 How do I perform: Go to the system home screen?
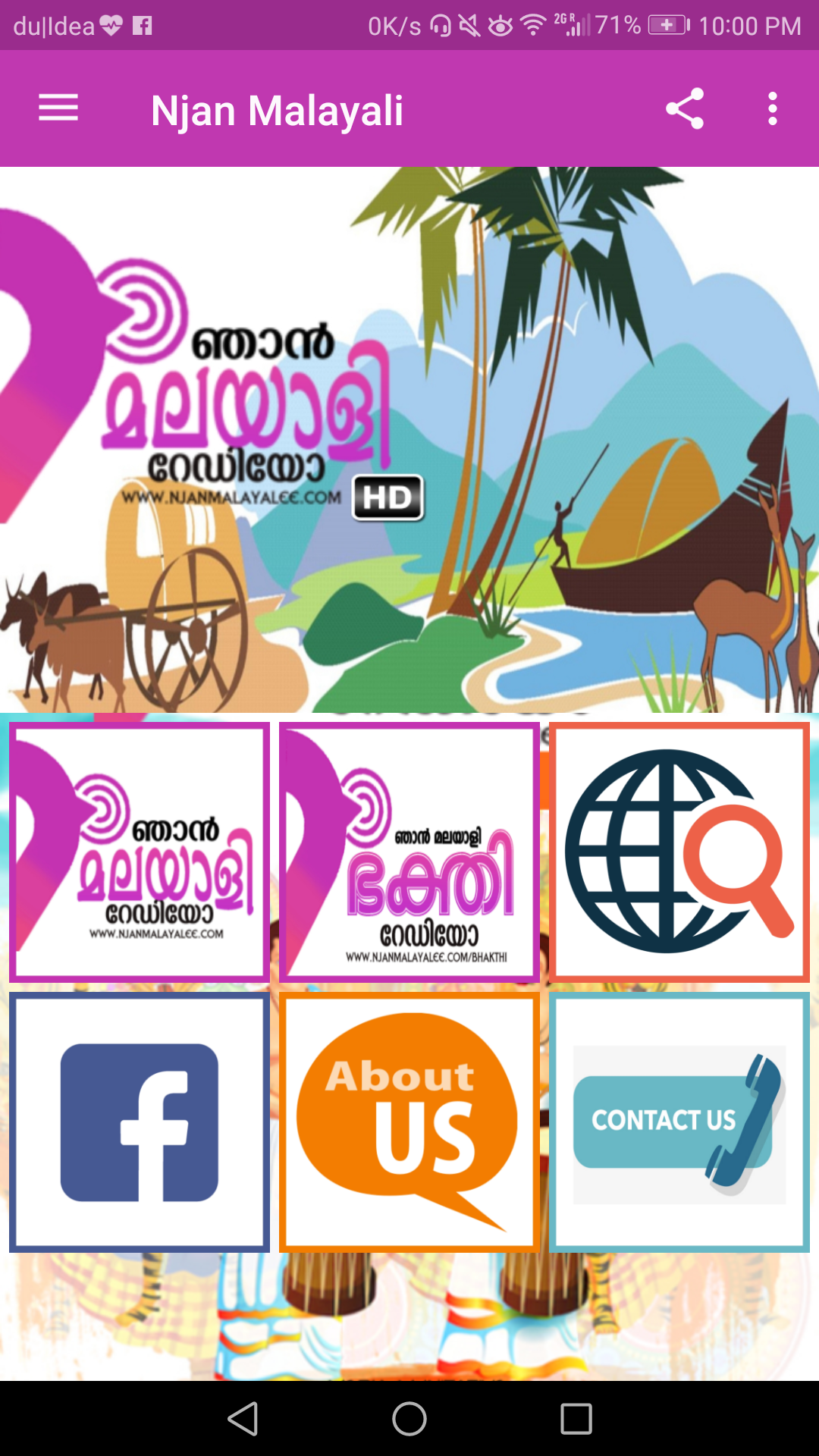pyautogui.click(x=409, y=1418)
